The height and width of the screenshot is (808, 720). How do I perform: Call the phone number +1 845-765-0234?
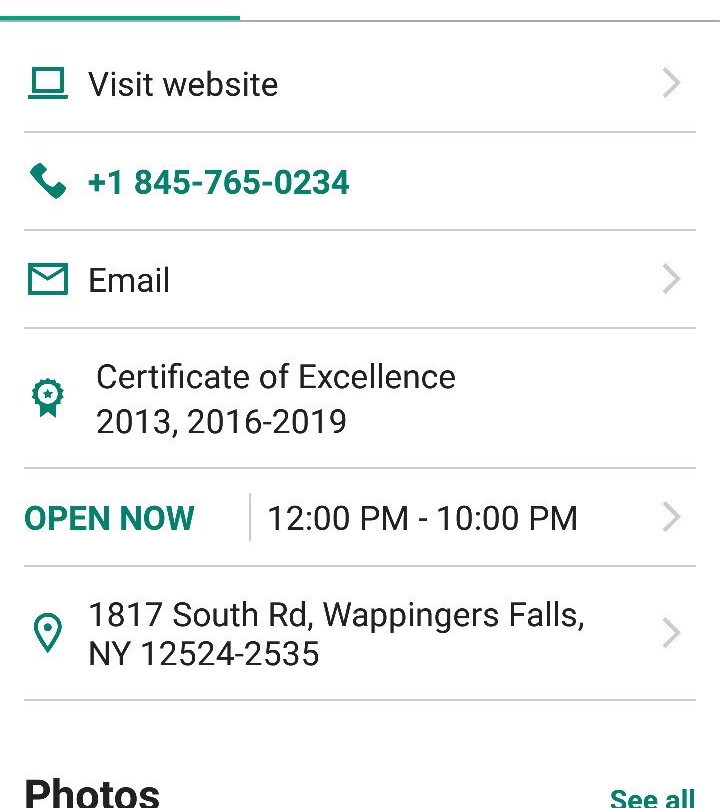pyautogui.click(x=218, y=183)
